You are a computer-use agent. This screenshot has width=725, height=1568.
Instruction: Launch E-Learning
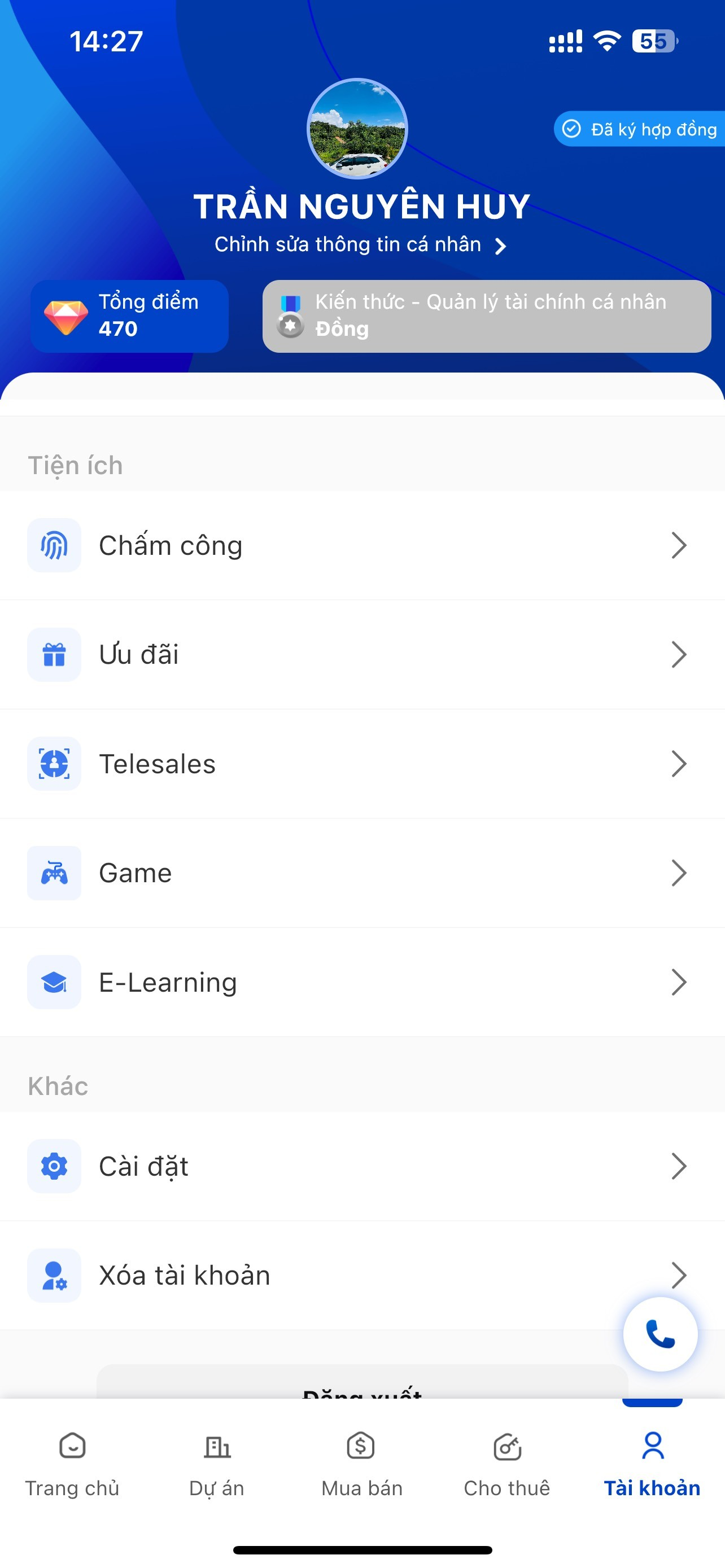pyautogui.click(x=362, y=983)
